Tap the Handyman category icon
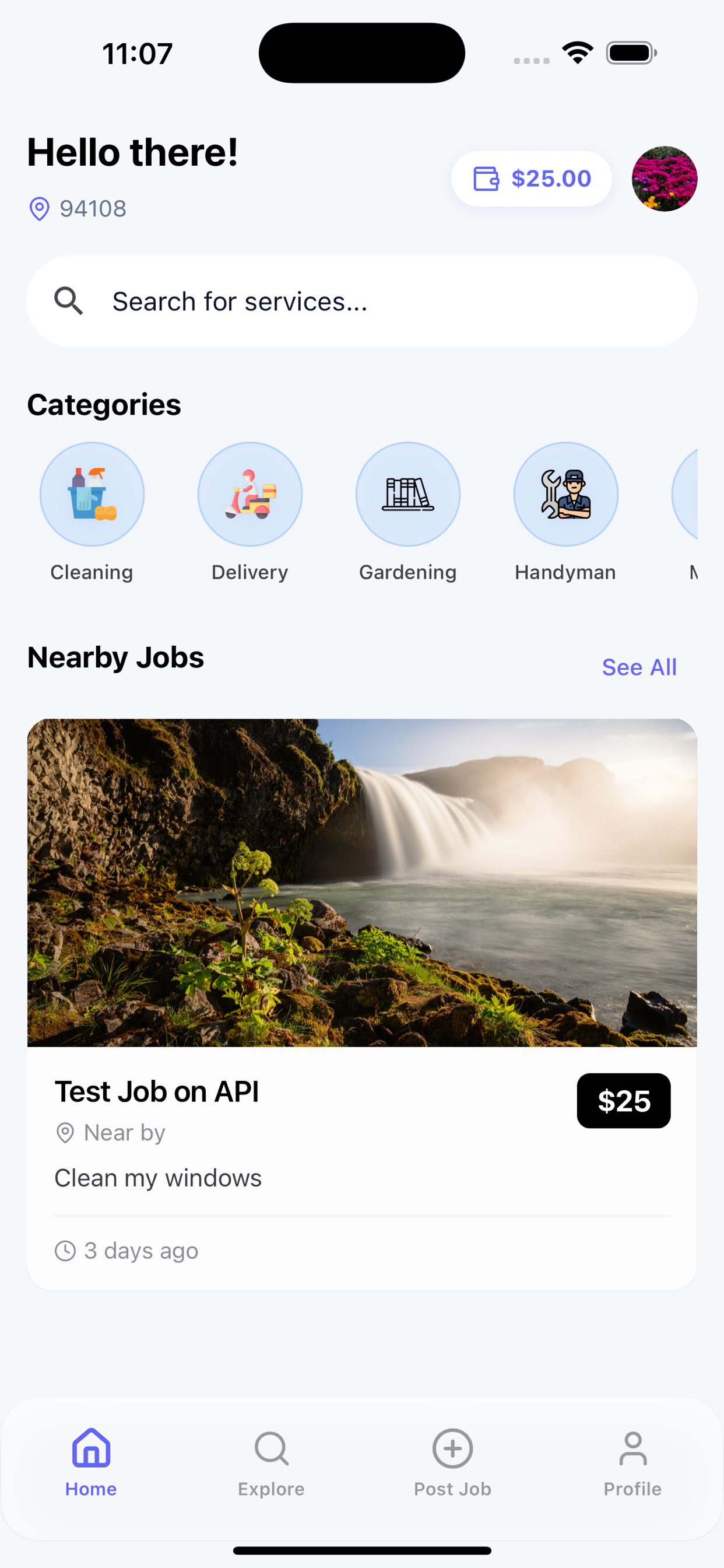 pos(565,494)
